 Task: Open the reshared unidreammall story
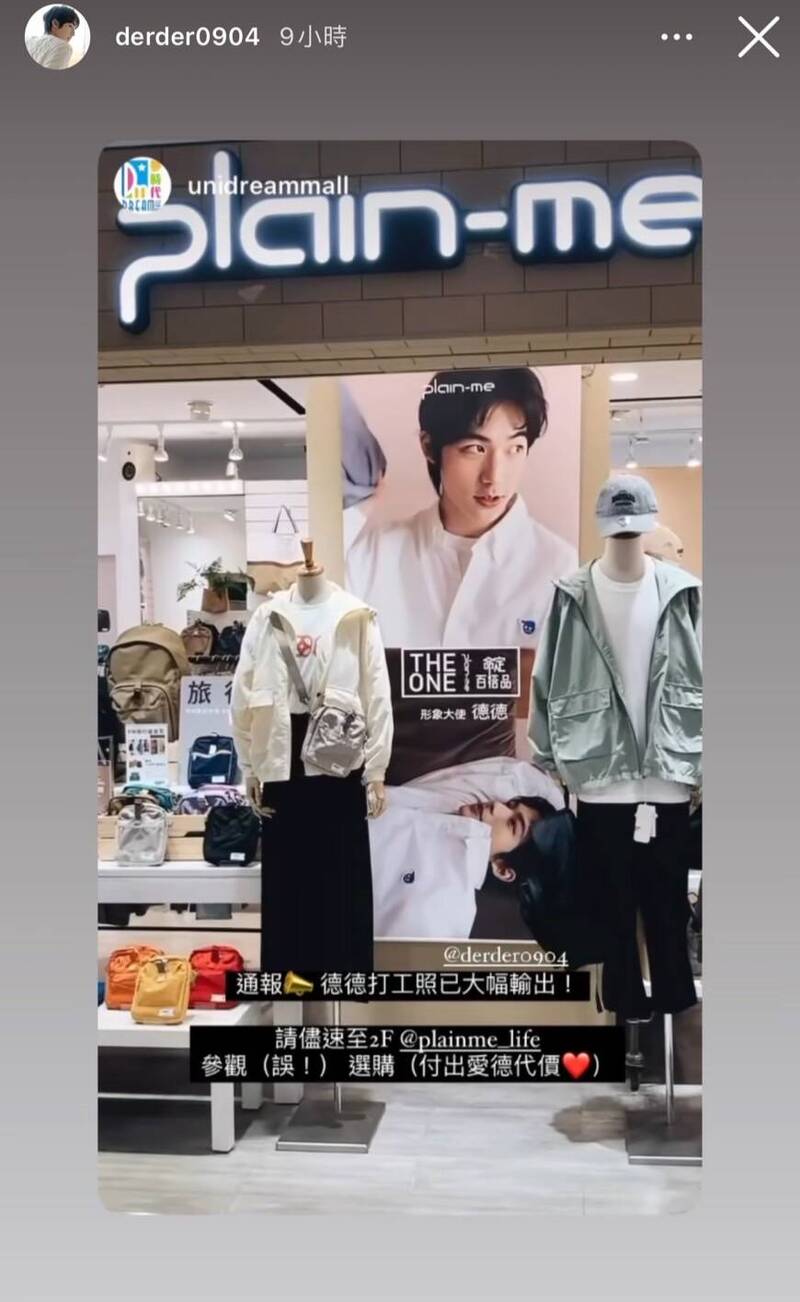pos(399,677)
